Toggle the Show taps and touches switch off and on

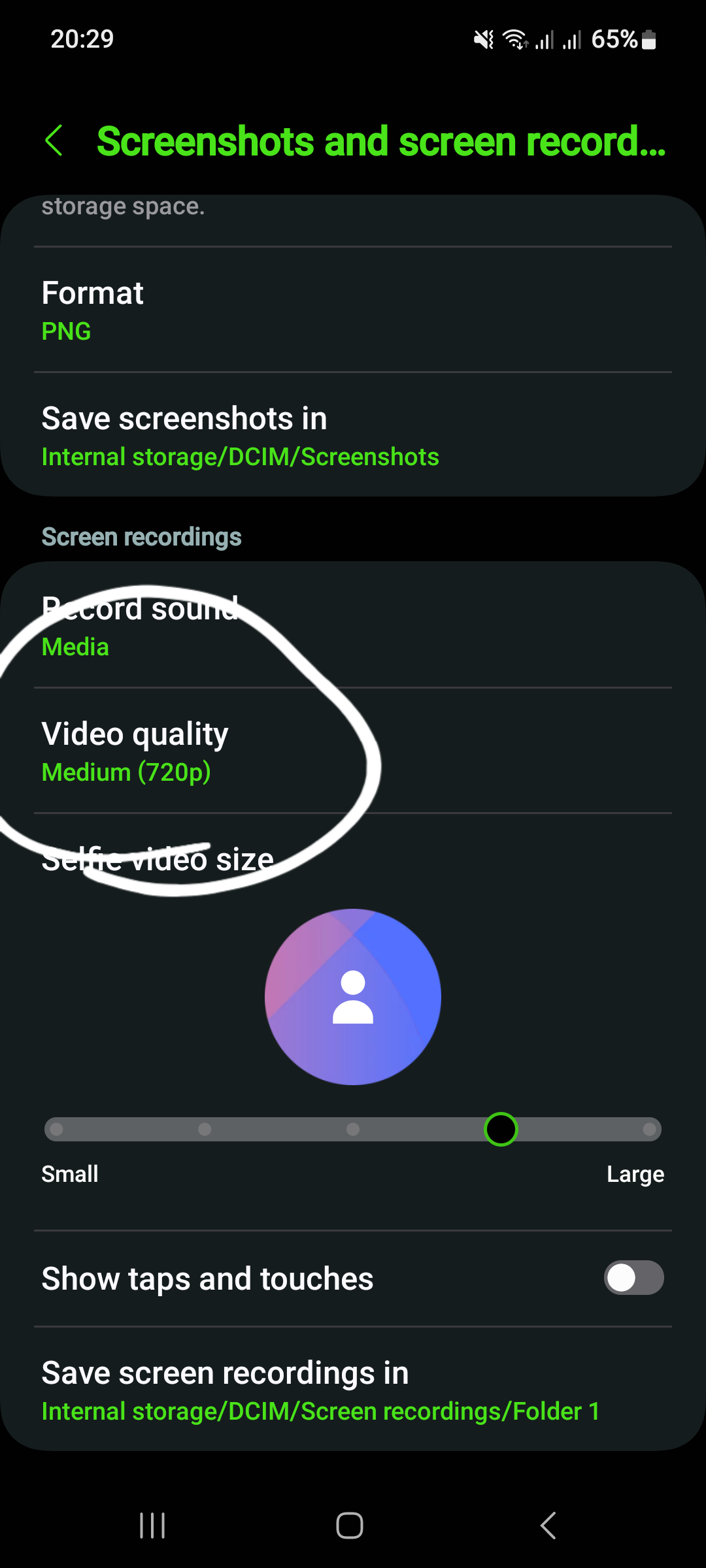(x=632, y=1279)
